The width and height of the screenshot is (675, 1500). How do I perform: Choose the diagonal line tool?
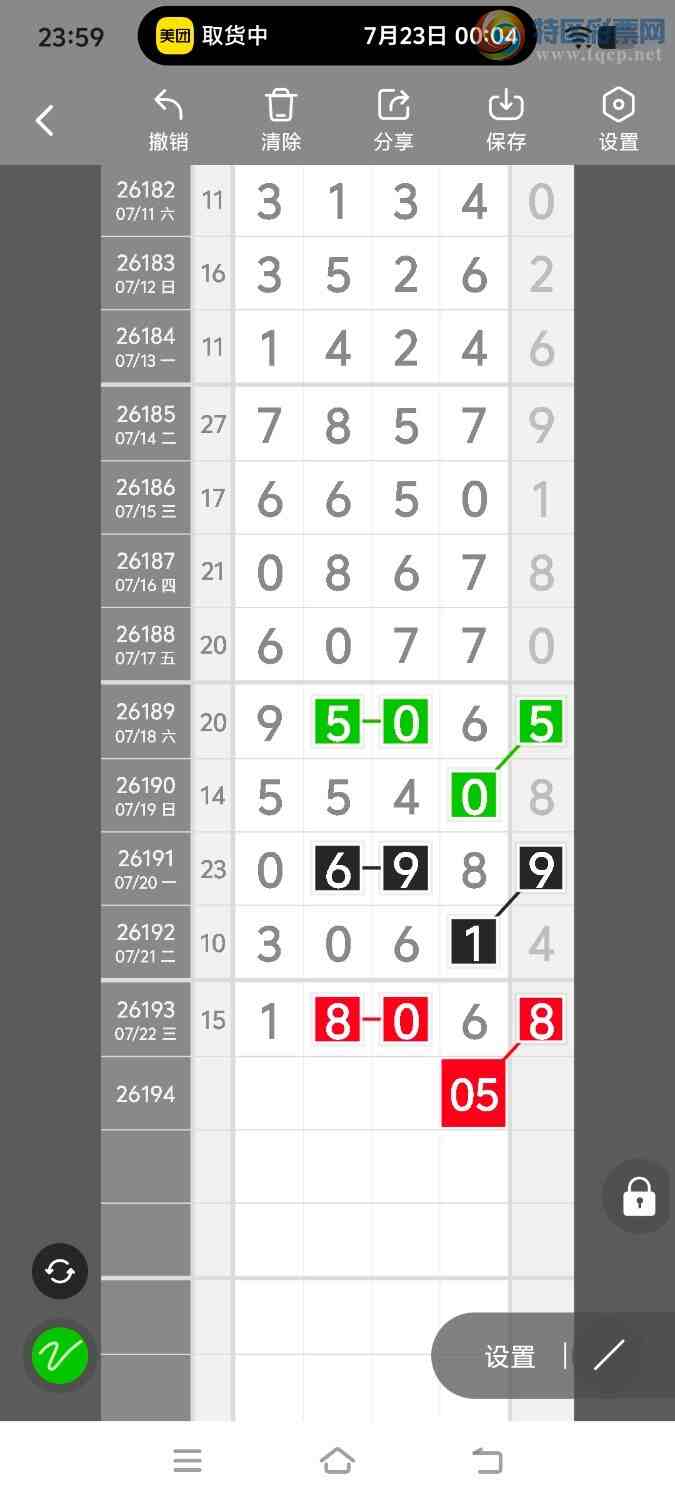pyautogui.click(x=609, y=1355)
